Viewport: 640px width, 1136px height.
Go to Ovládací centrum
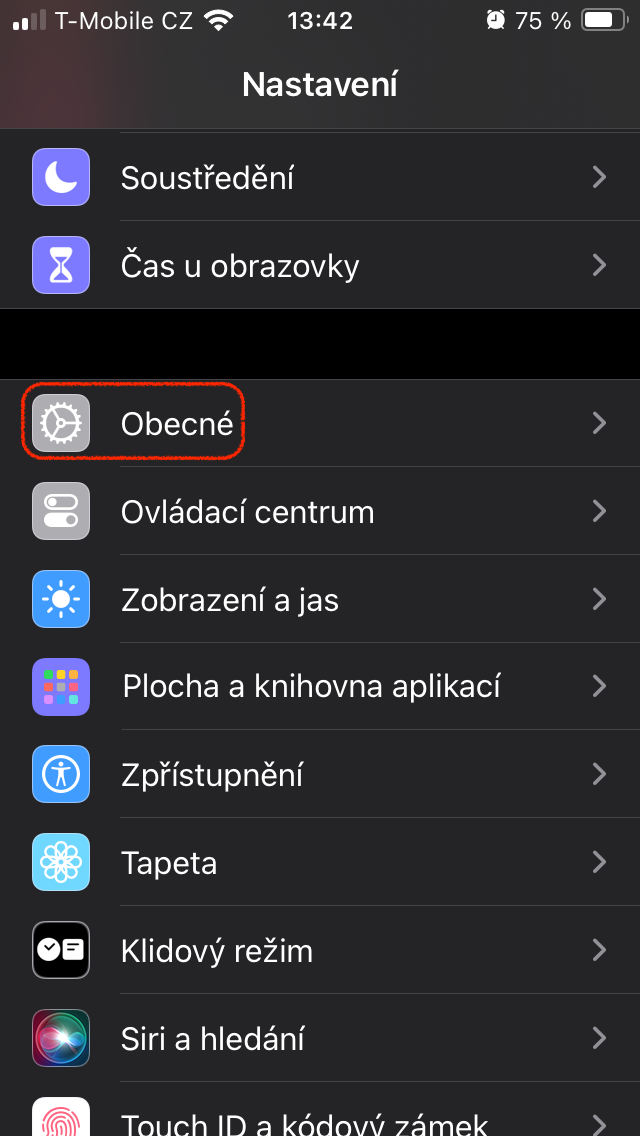coord(320,512)
